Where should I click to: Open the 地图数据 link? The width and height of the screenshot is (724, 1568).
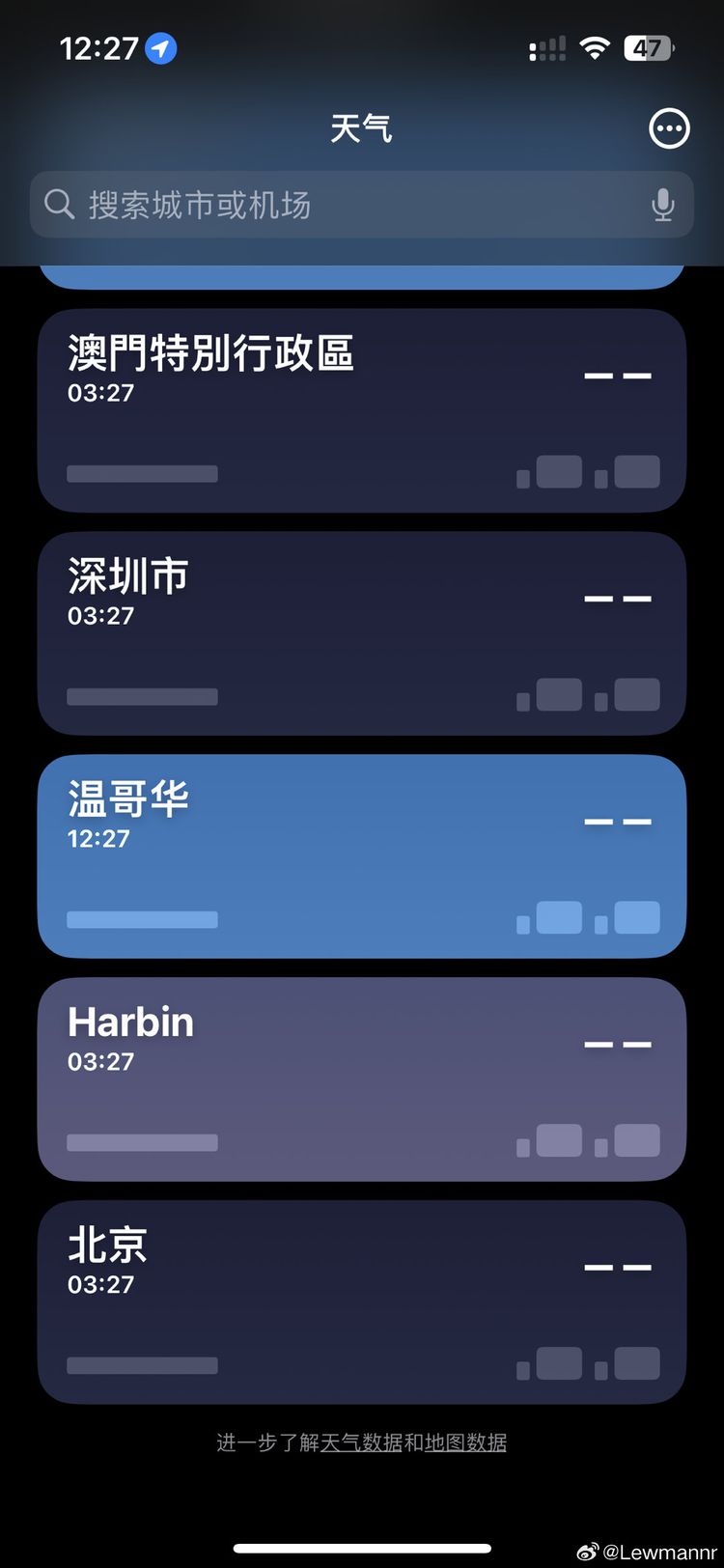pyautogui.click(x=465, y=1442)
